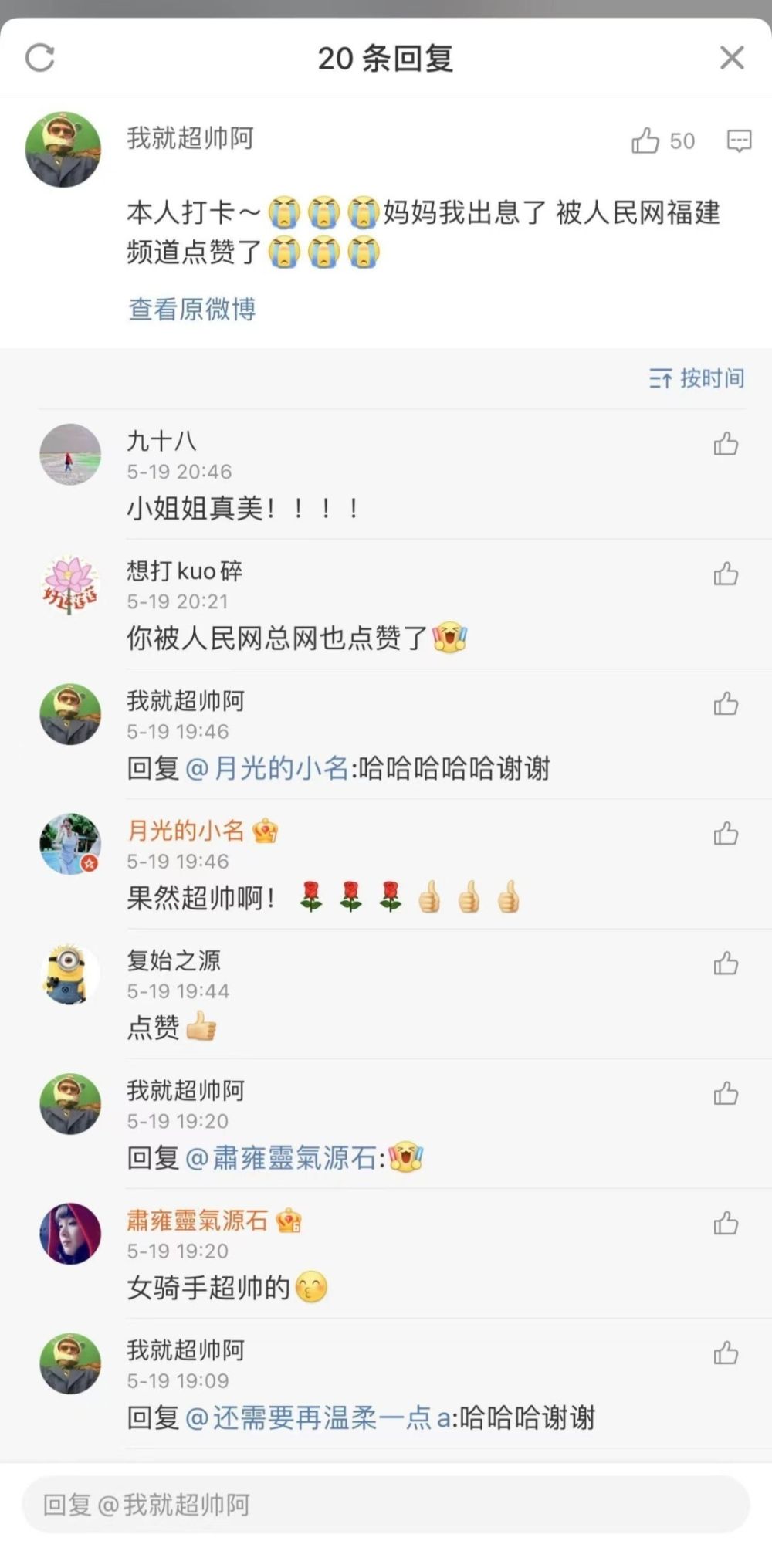Open the username 月光的小名

point(185,831)
